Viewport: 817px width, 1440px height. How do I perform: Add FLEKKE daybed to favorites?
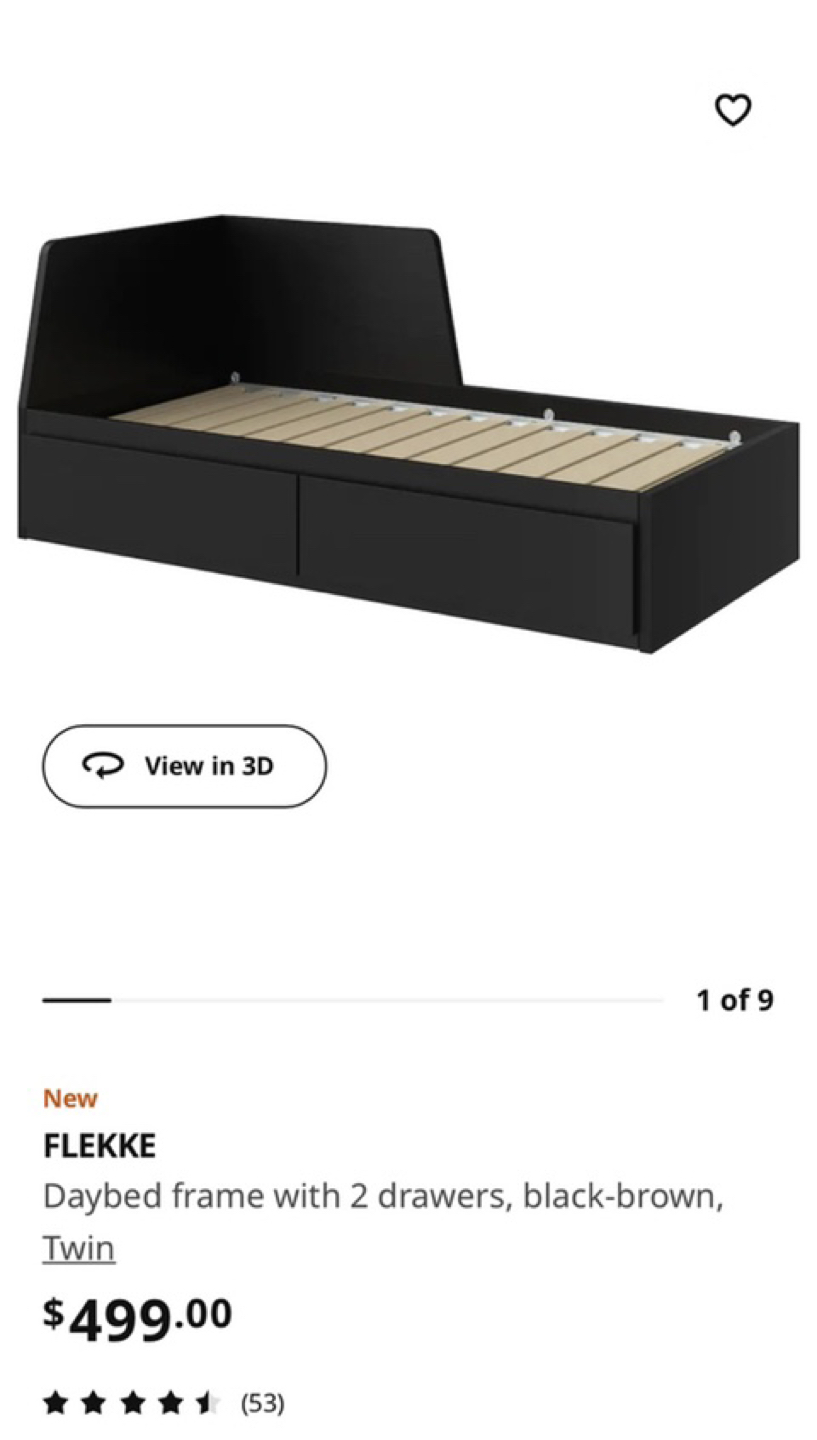pos(732,110)
